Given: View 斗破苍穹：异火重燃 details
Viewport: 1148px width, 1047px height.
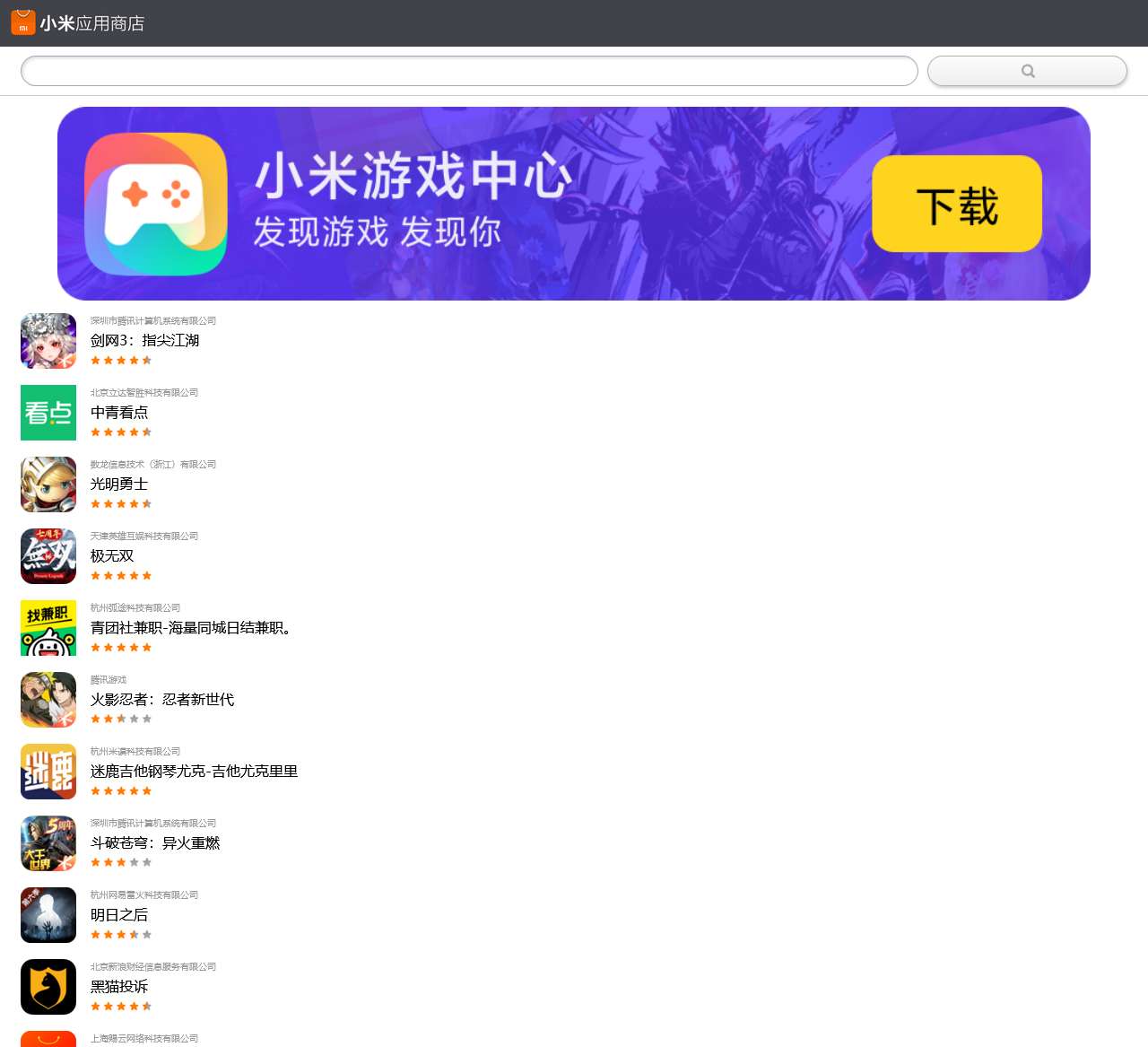Looking at the screenshot, I should pyautogui.click(x=154, y=843).
